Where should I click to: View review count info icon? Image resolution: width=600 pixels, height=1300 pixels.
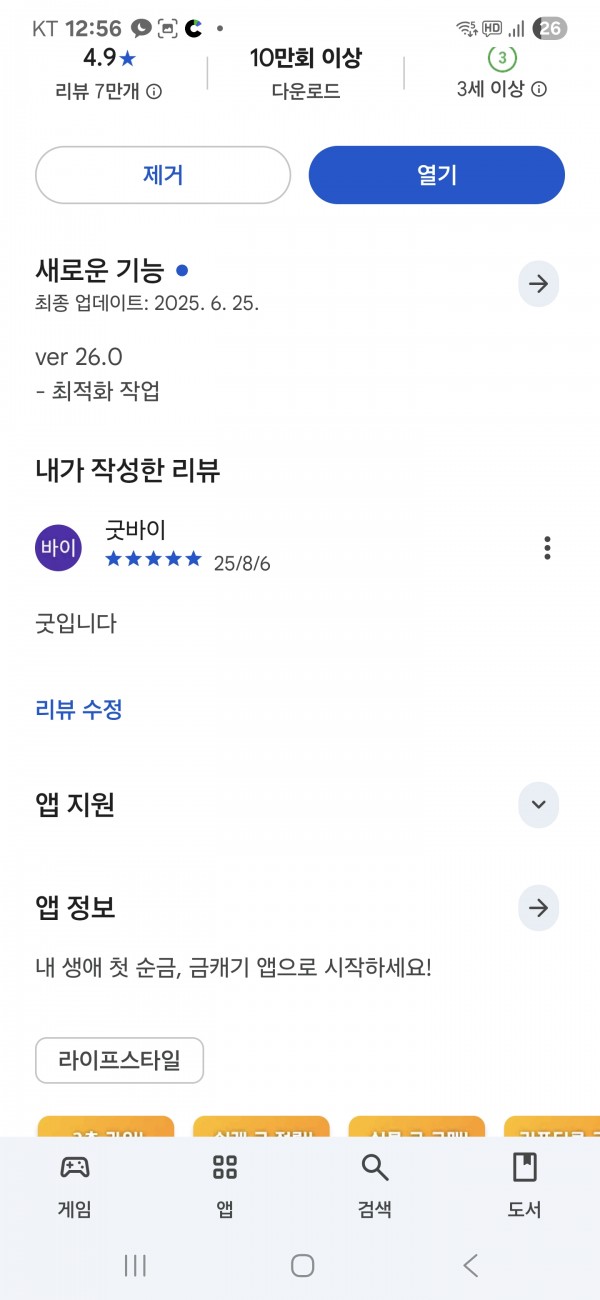point(154,91)
